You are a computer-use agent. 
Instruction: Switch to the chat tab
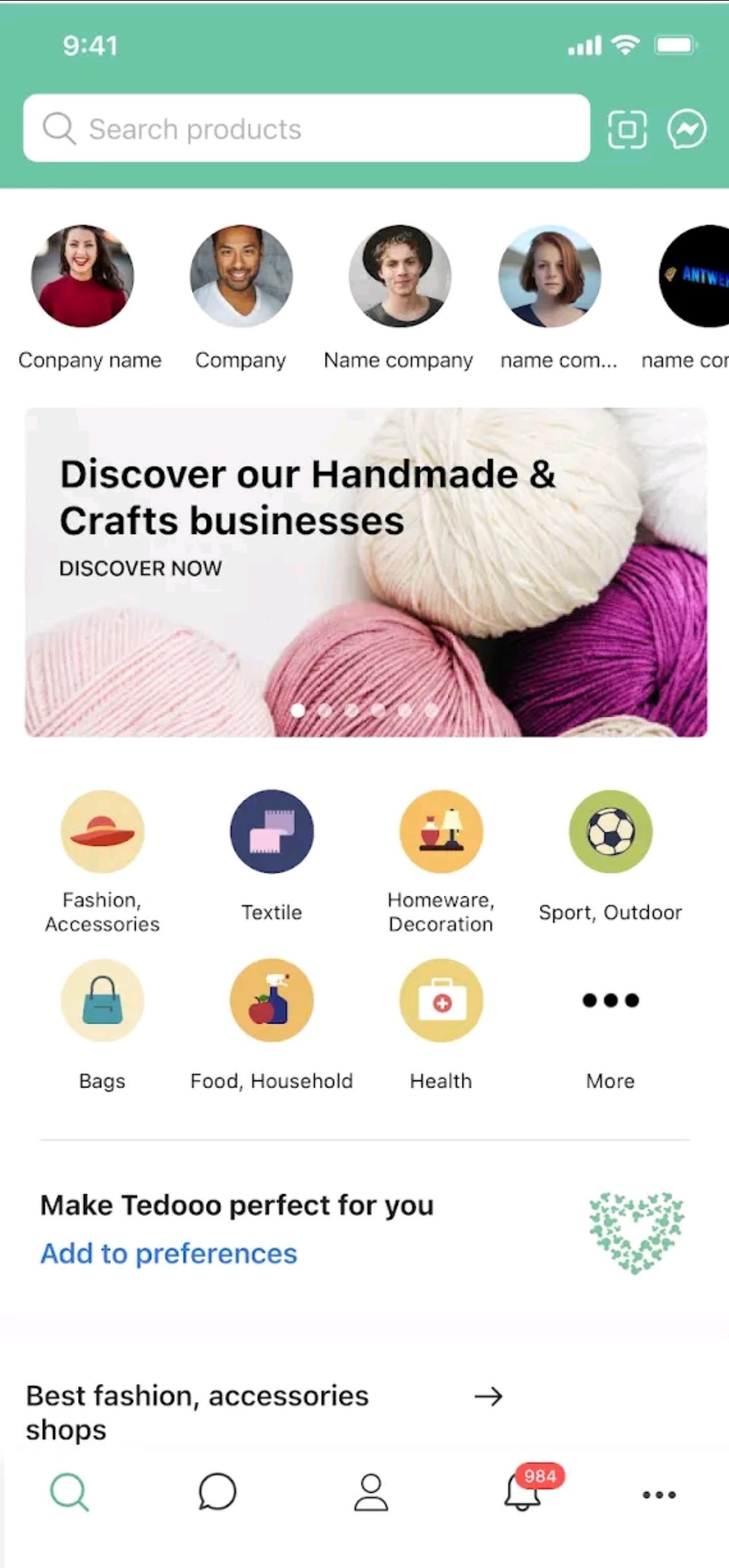pyautogui.click(x=217, y=1491)
